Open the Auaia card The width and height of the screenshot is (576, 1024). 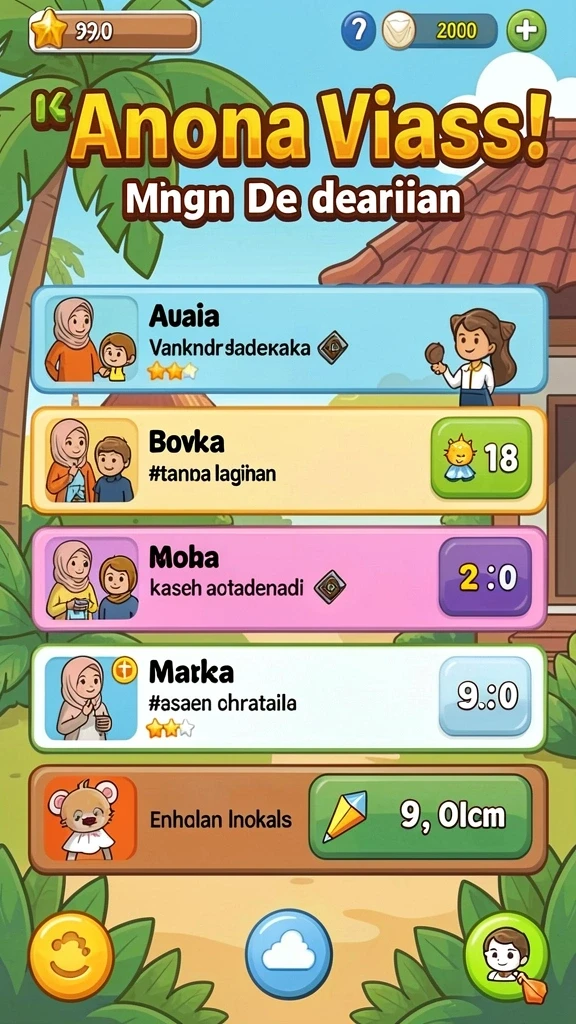pyautogui.click(x=289, y=339)
